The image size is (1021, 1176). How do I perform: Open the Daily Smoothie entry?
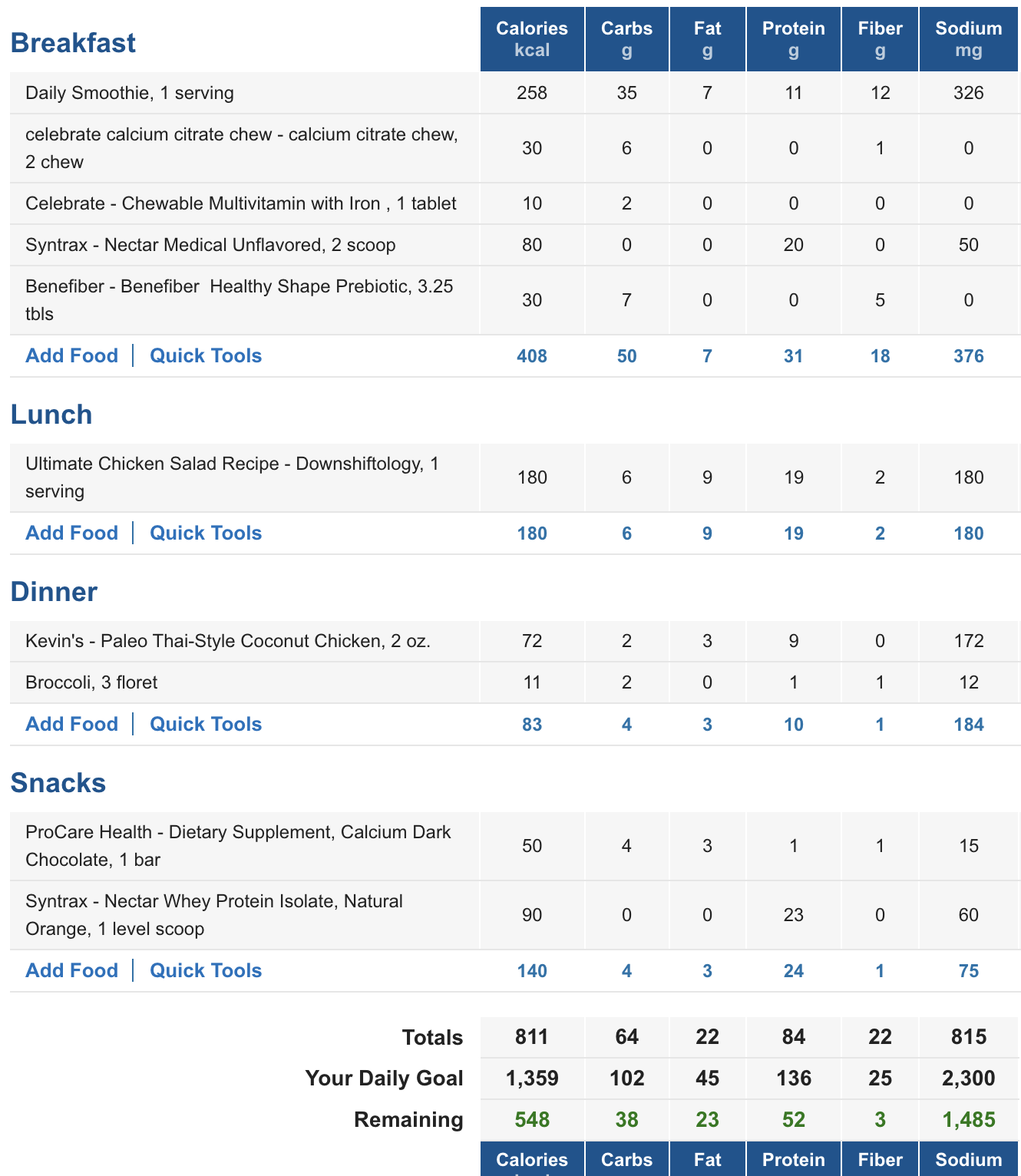click(130, 93)
